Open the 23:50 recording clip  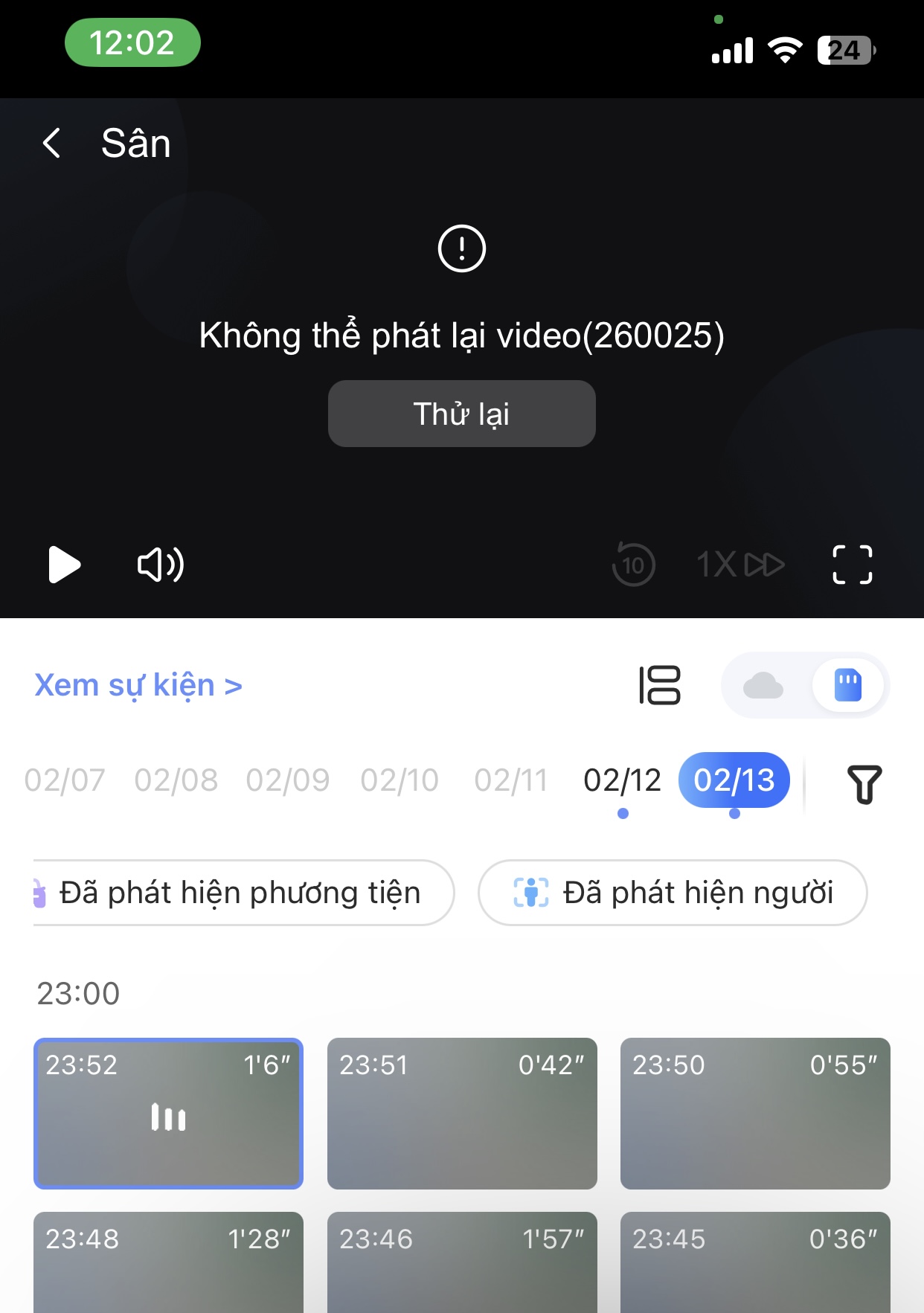click(755, 1114)
